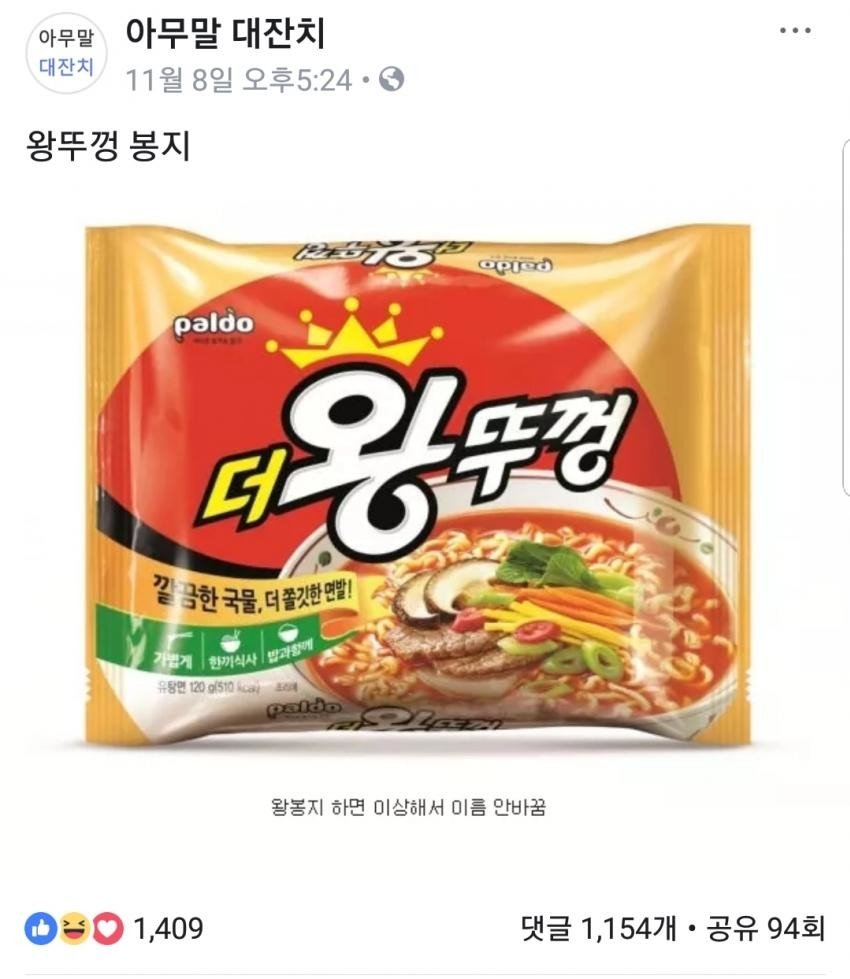Open the 아무말 대잔치 page profile picture
850x979 pixels.
click(66, 52)
